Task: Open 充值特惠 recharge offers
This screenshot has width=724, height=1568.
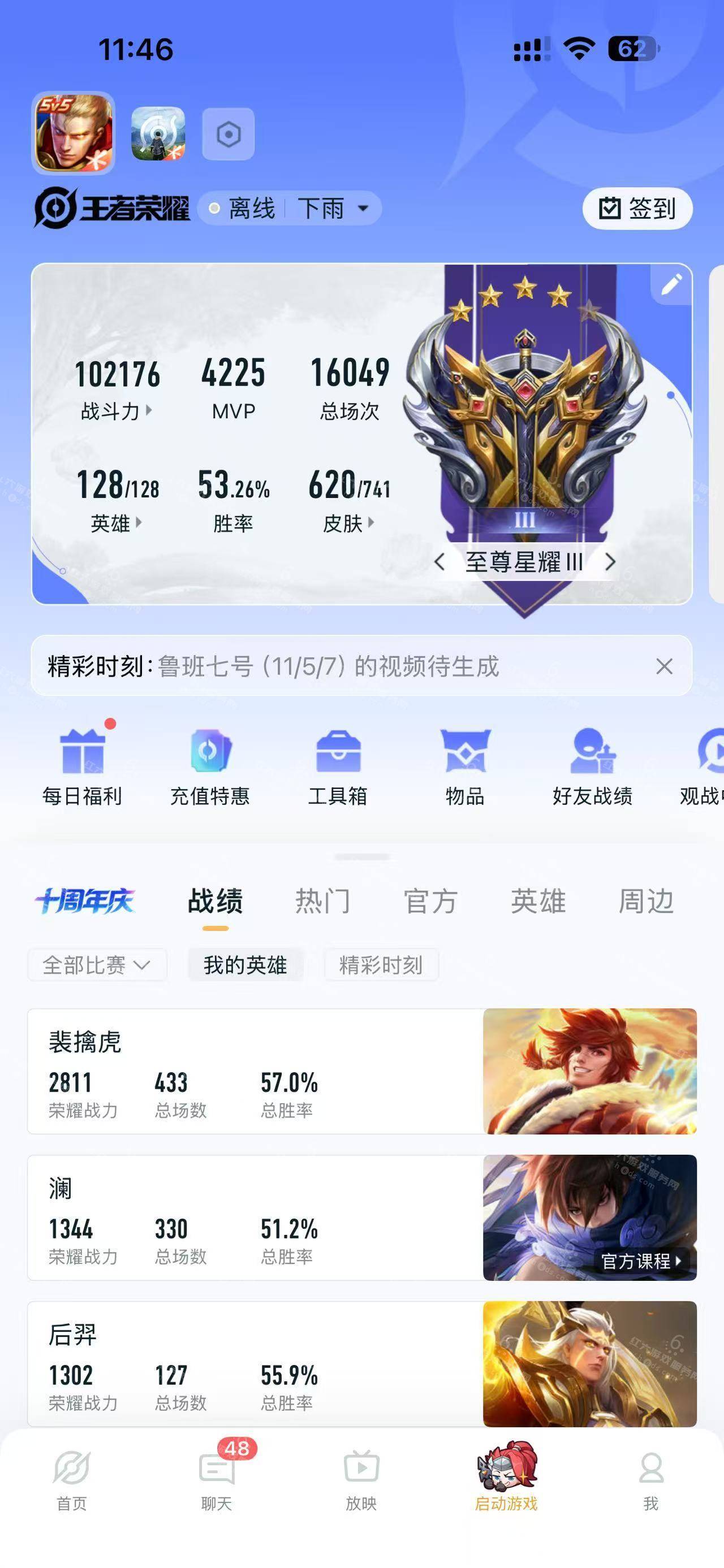Action: pyautogui.click(x=210, y=766)
